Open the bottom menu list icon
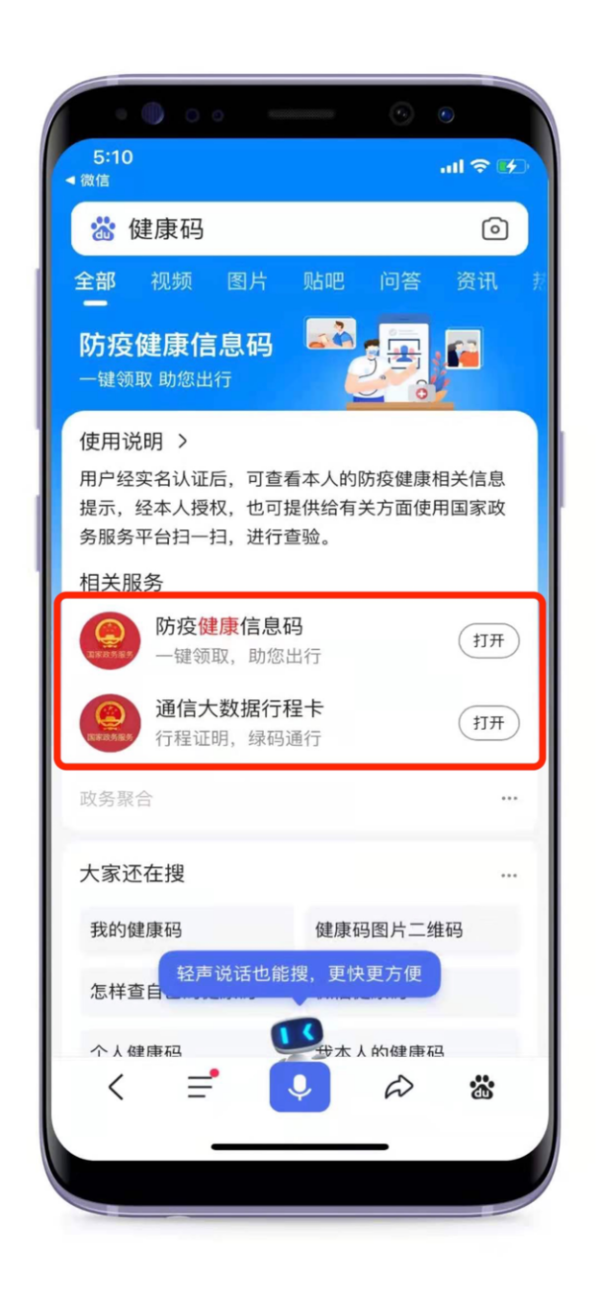The image size is (600, 1299). [202, 1087]
